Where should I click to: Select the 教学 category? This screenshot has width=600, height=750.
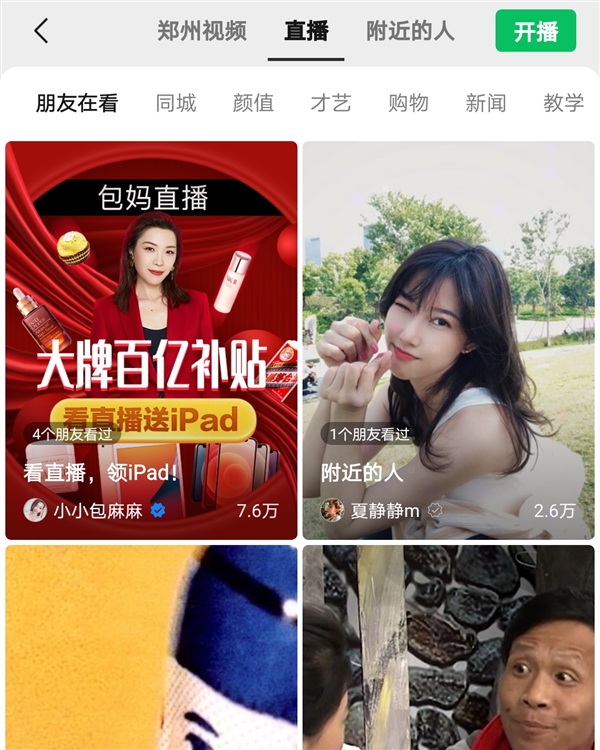coord(563,103)
